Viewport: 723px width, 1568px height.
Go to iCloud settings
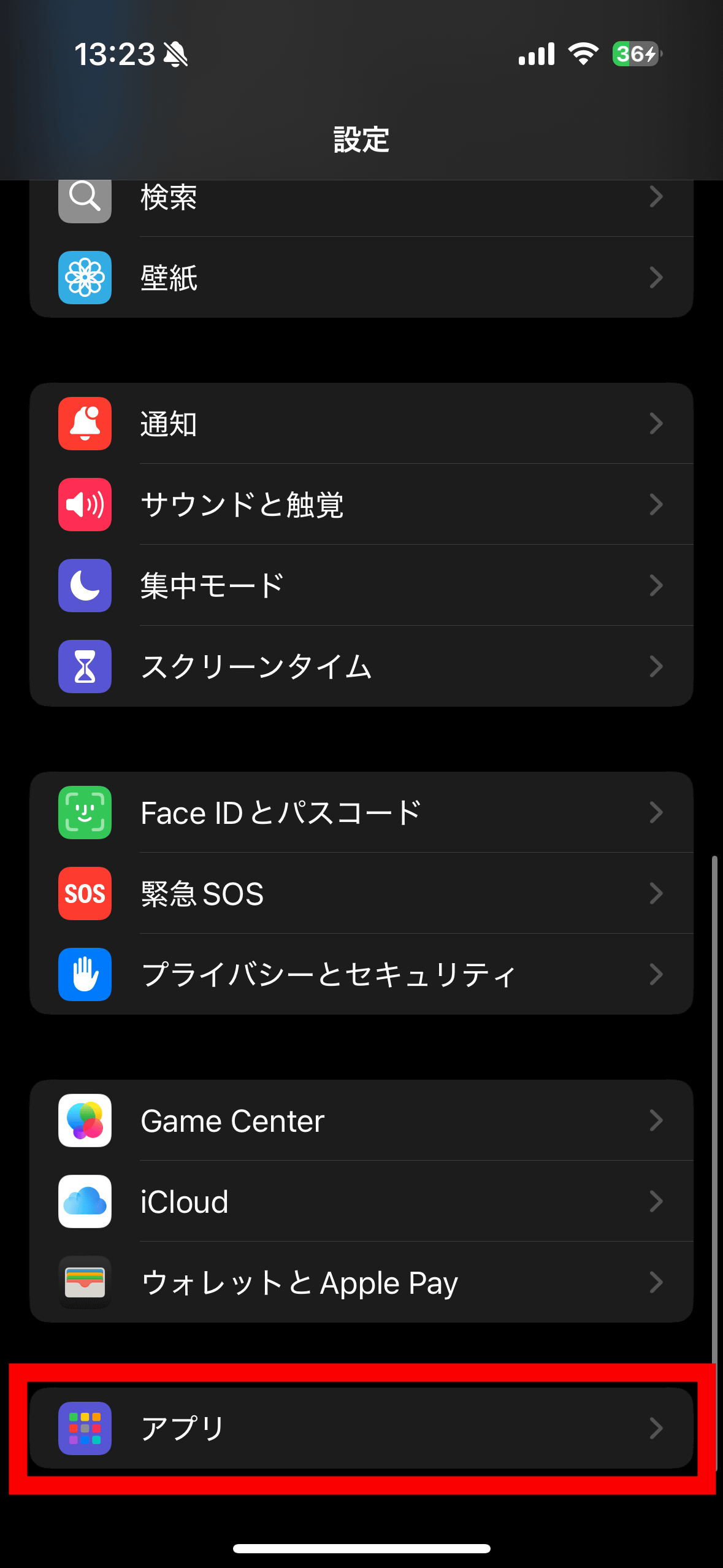coord(361,1201)
